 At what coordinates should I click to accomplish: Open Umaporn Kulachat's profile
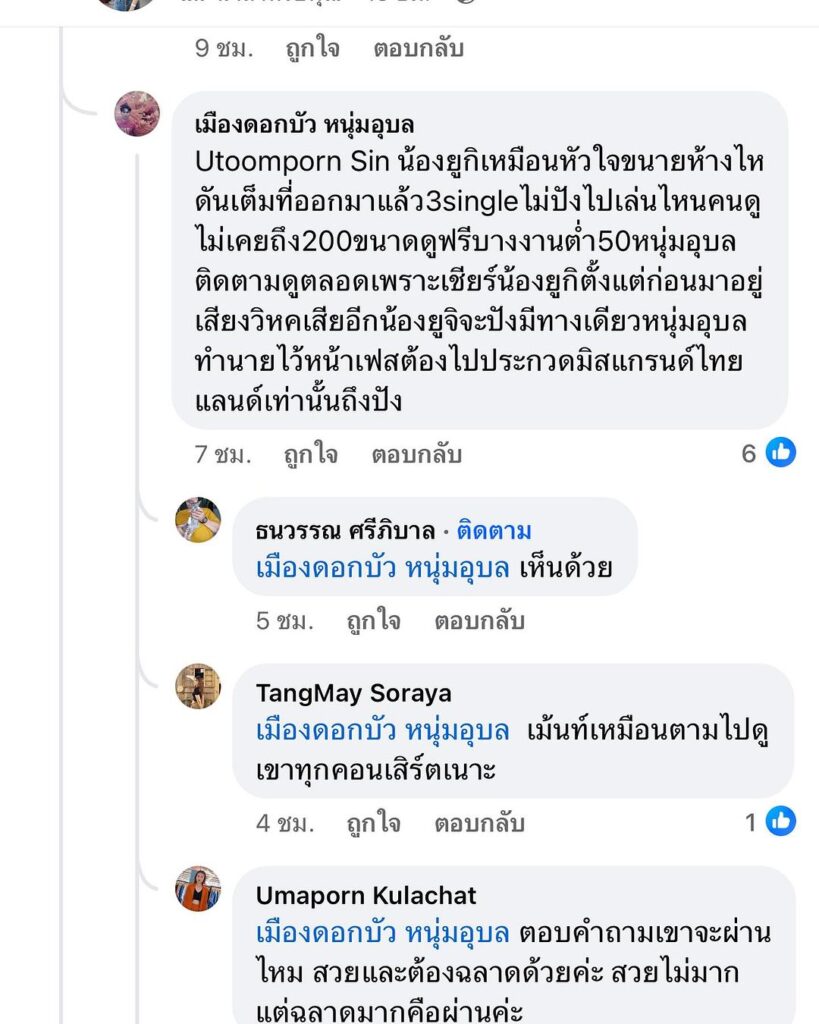pyautogui.click(x=366, y=895)
